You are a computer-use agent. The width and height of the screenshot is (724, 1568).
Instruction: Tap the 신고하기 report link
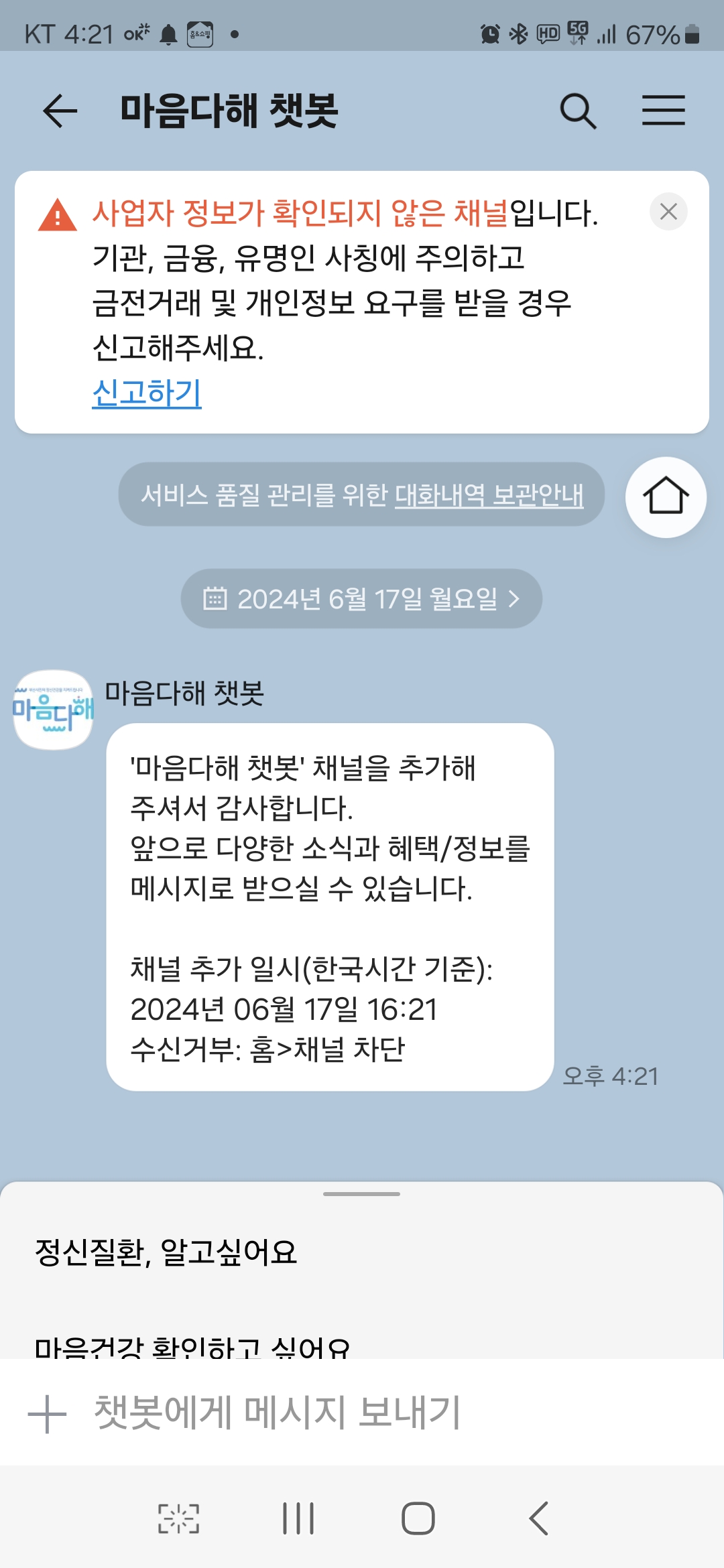[147, 393]
